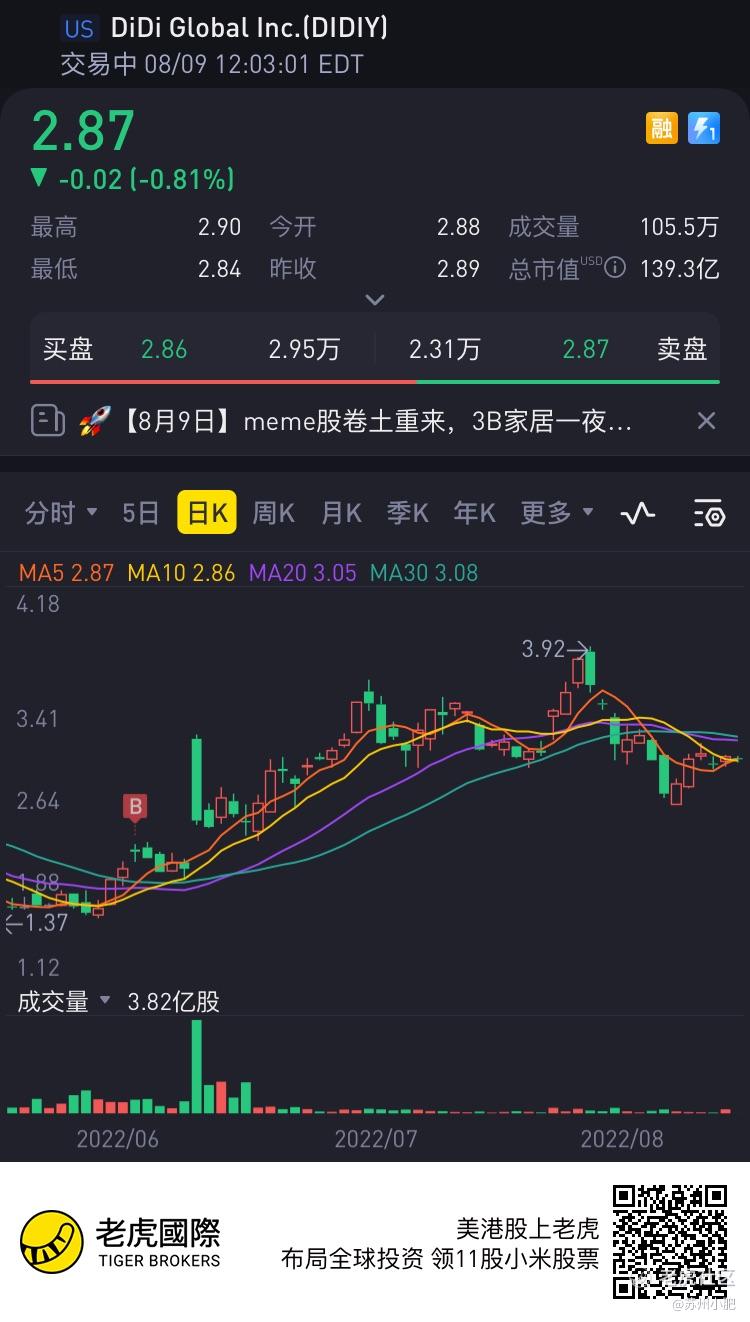The image size is (750, 1322).
Task: Tap the B buy marker on chart
Action: point(134,807)
